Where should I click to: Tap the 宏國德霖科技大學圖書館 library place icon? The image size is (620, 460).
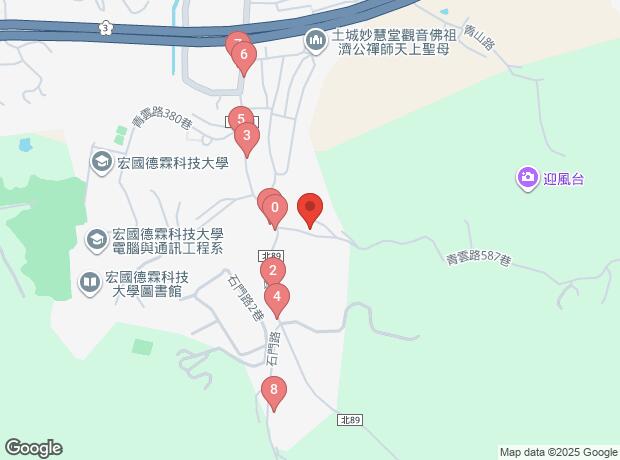[90, 283]
